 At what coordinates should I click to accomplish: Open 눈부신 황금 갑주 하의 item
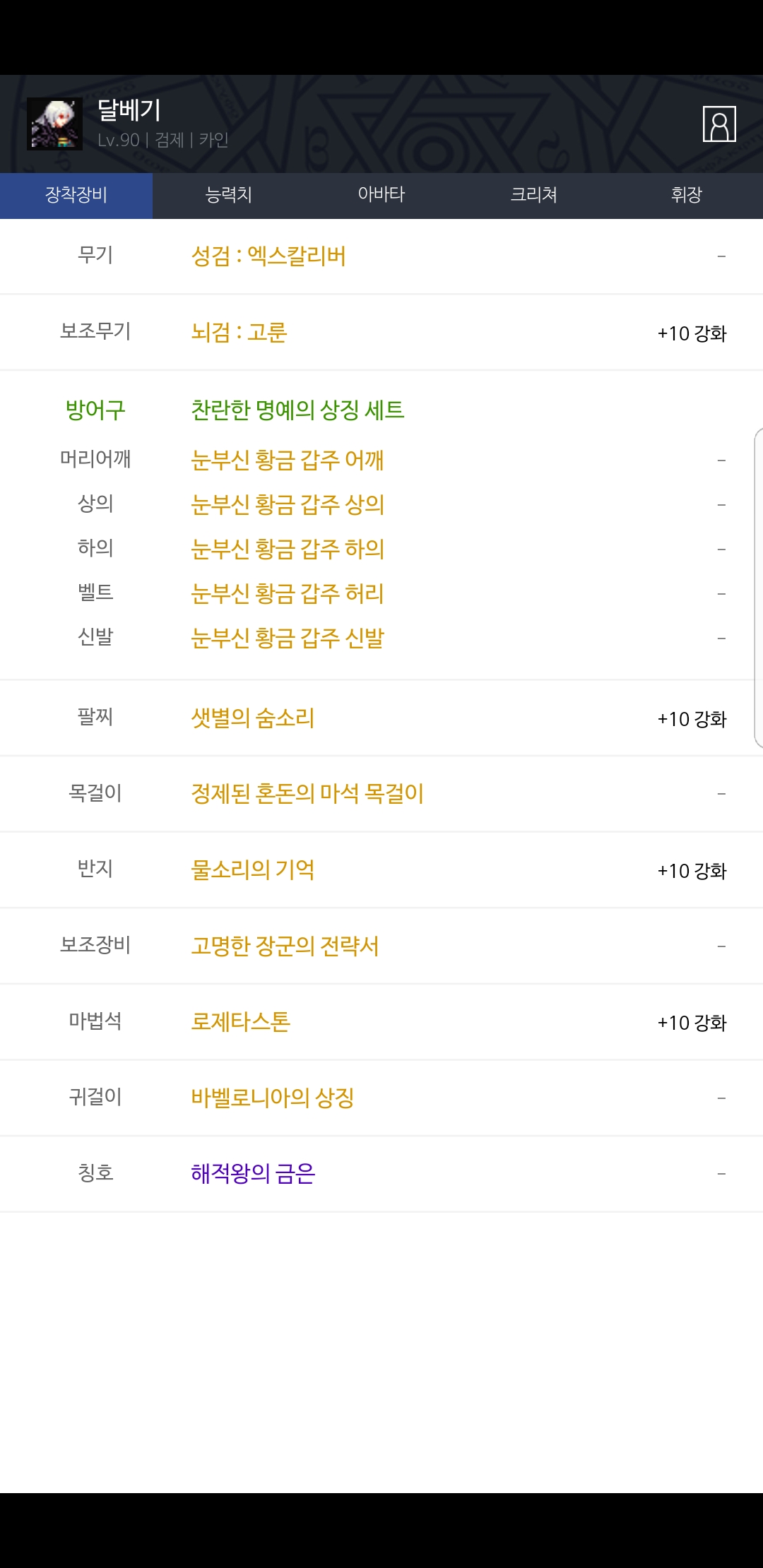point(288,549)
